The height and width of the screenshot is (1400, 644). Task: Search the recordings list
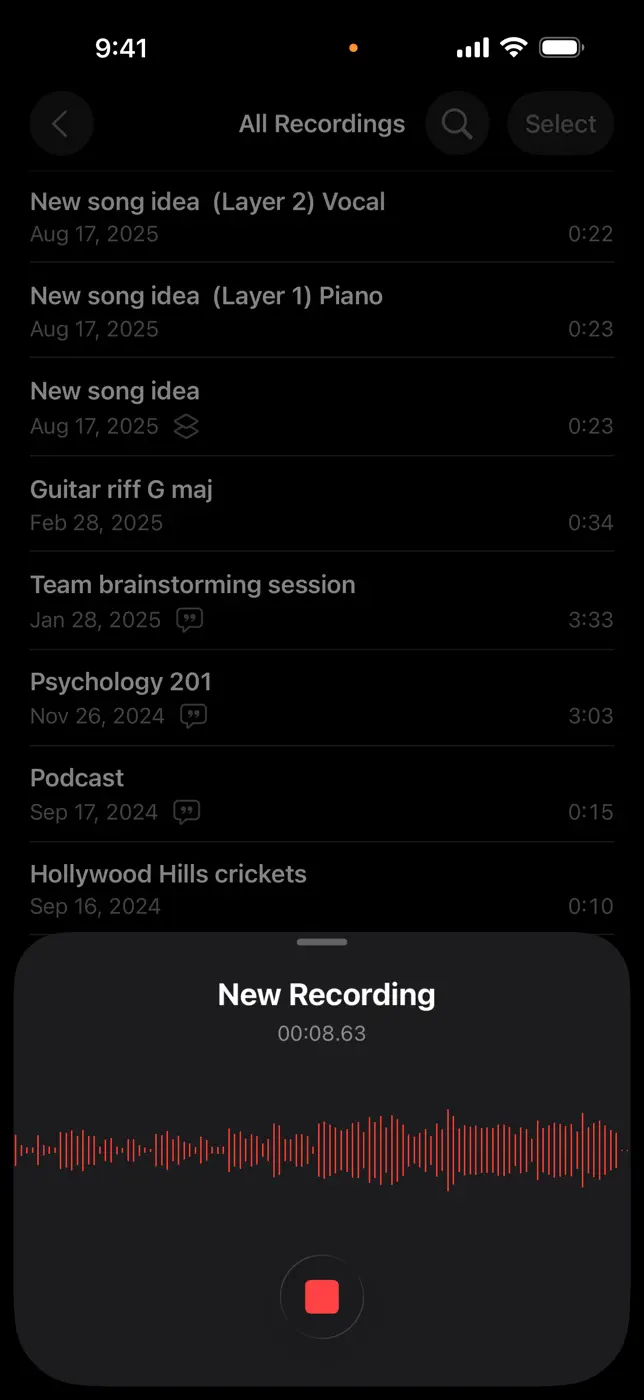click(x=457, y=124)
